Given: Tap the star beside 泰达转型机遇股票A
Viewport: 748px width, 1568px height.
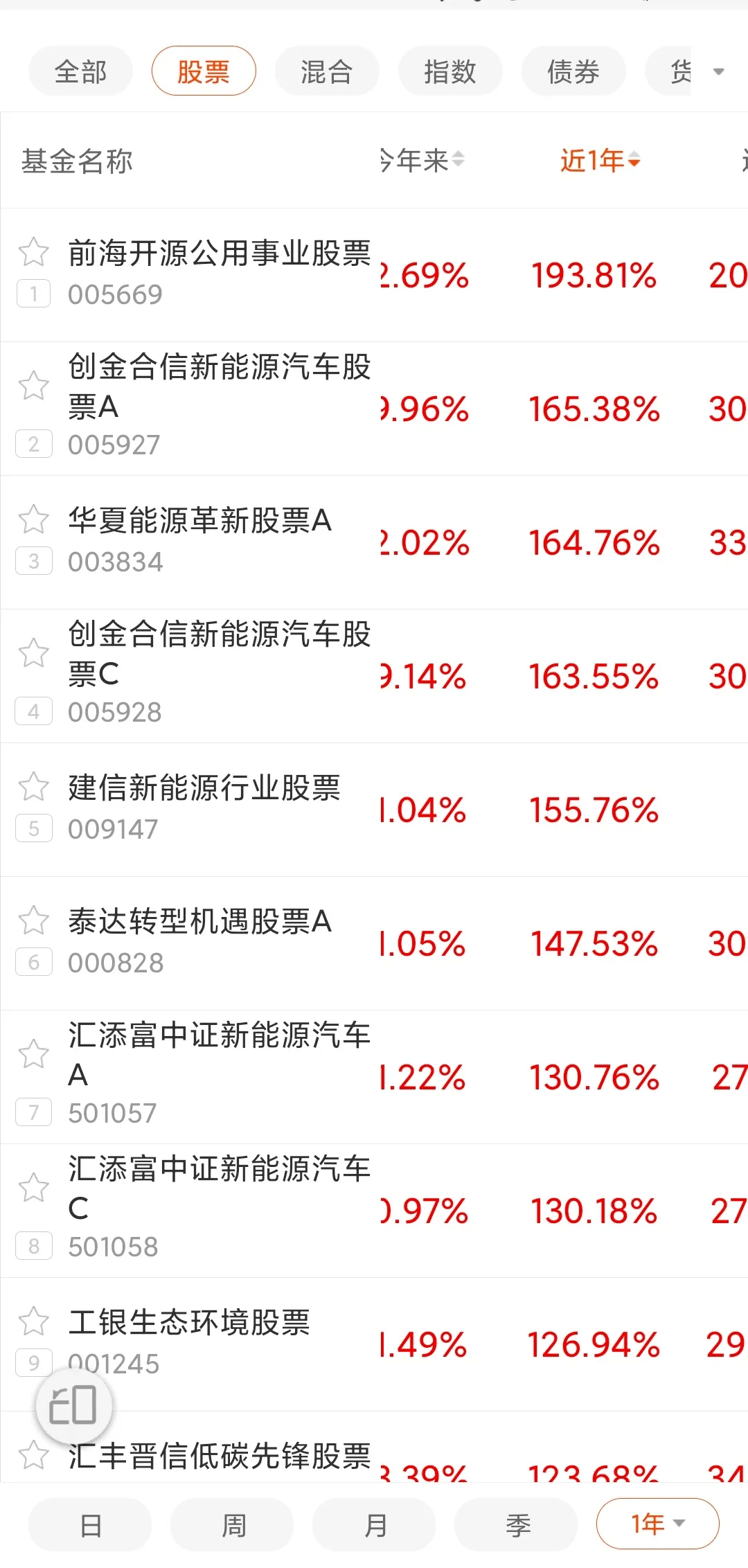Looking at the screenshot, I should 33,921.
